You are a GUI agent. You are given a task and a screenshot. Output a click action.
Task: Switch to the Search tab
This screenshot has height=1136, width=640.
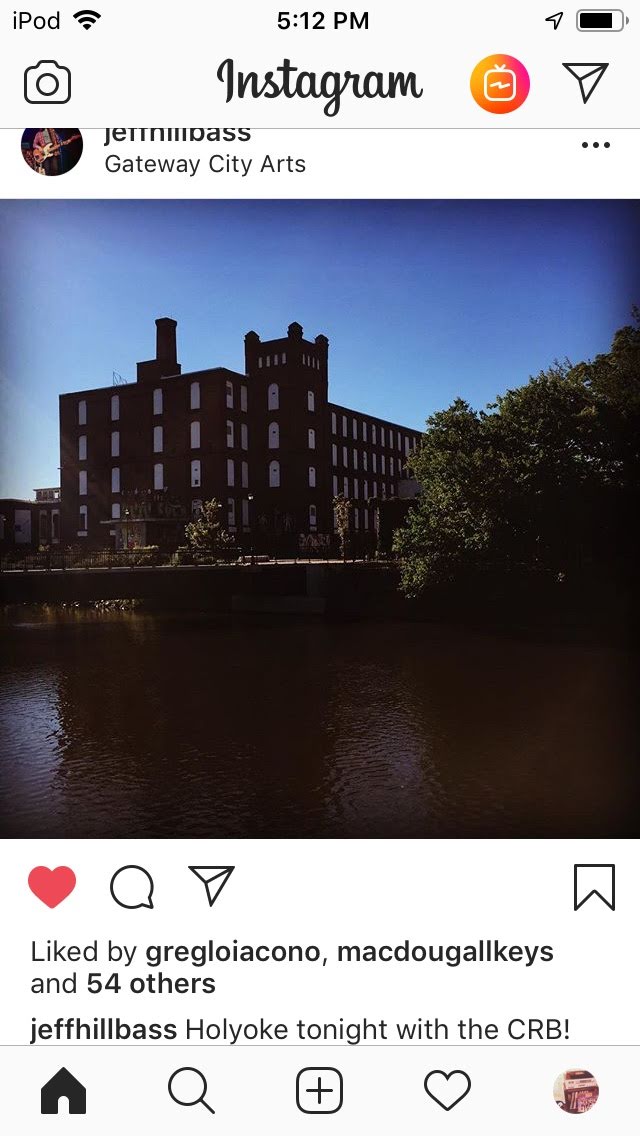[191, 1091]
